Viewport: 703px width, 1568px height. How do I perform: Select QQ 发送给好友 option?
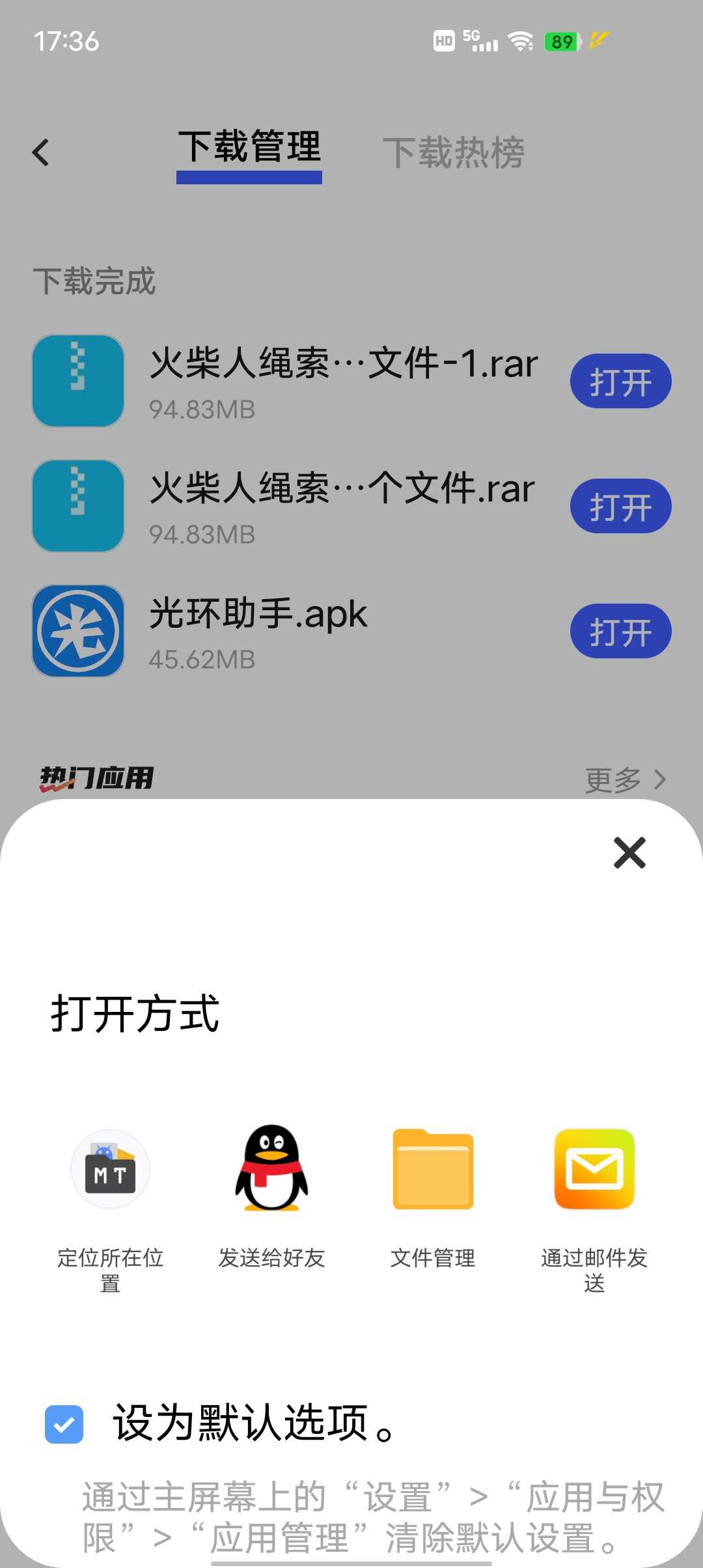coord(271,1169)
